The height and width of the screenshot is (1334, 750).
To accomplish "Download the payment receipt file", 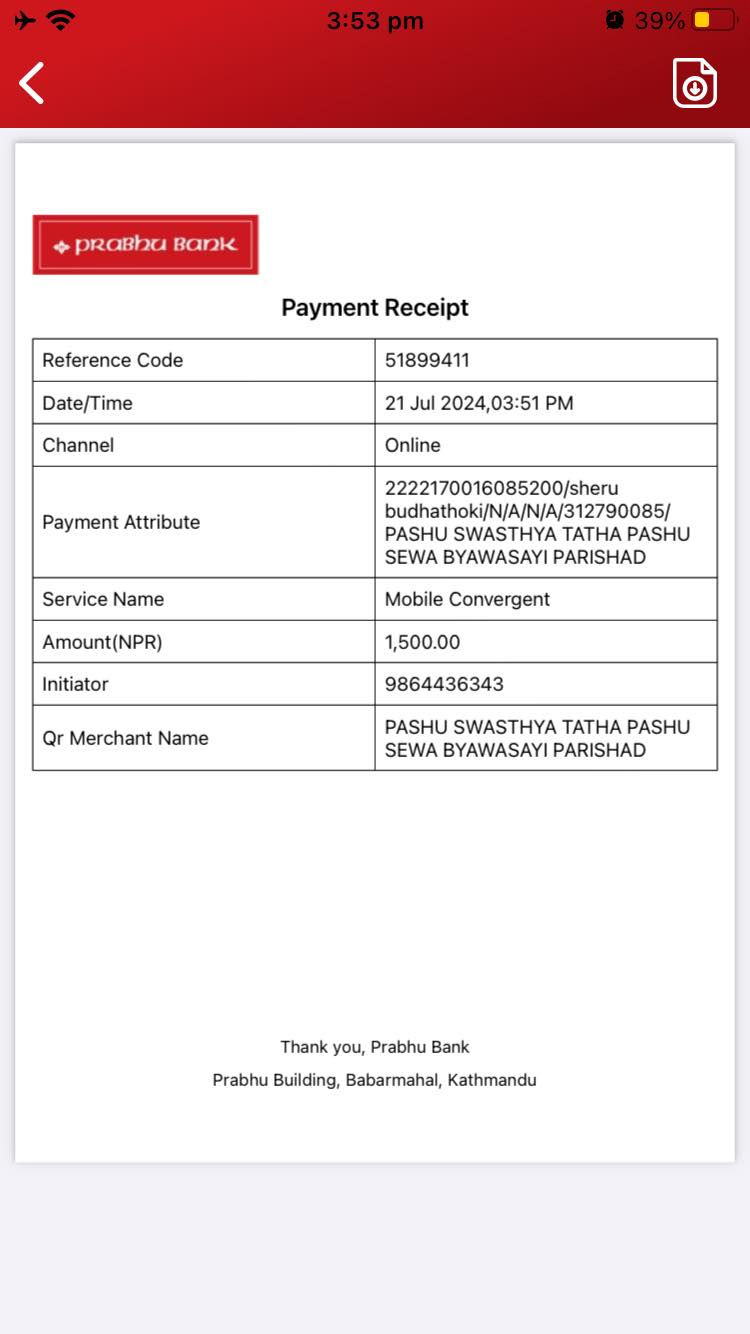I will [695, 83].
